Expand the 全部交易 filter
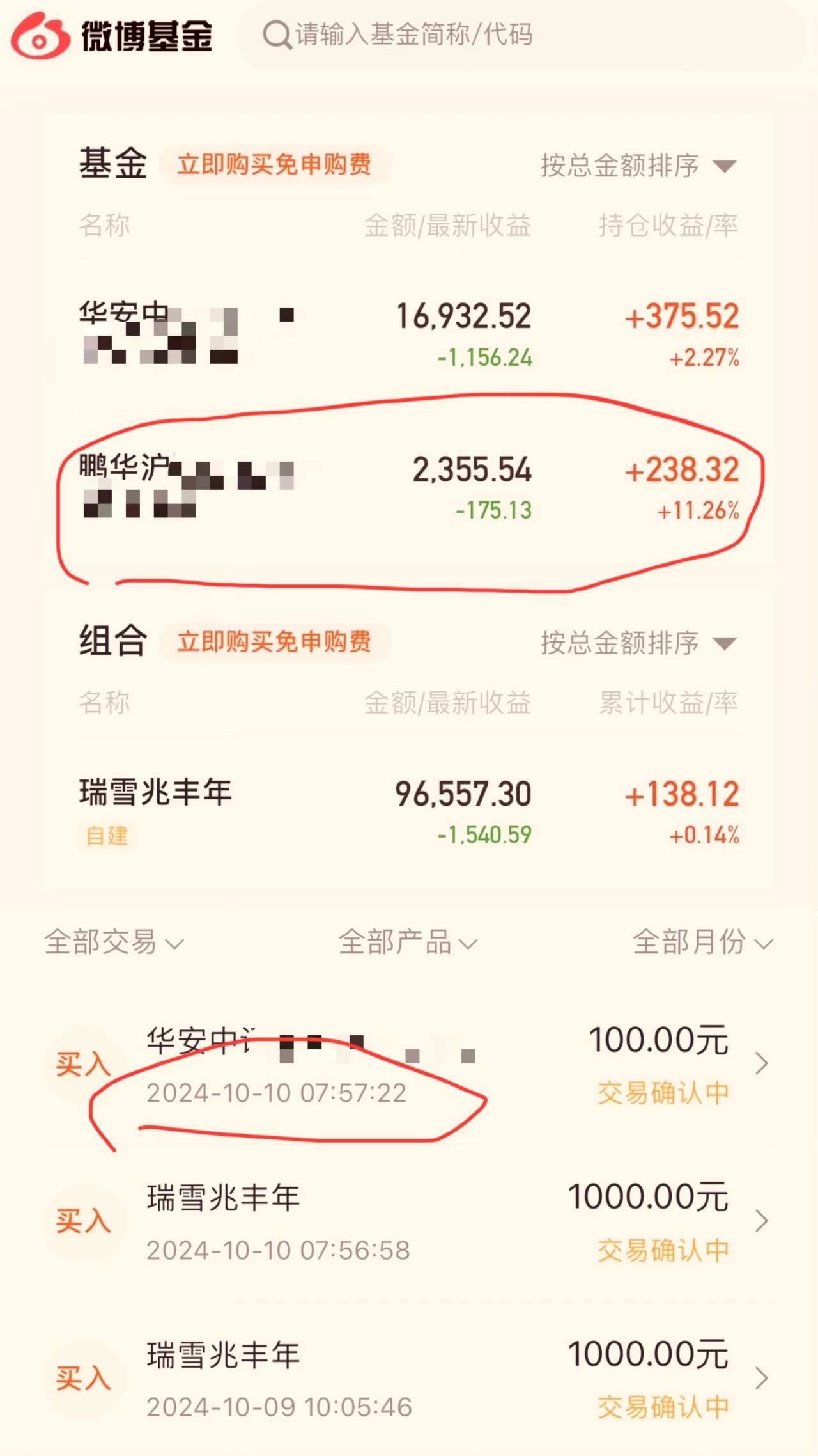The height and width of the screenshot is (1456, 818). pos(114,943)
